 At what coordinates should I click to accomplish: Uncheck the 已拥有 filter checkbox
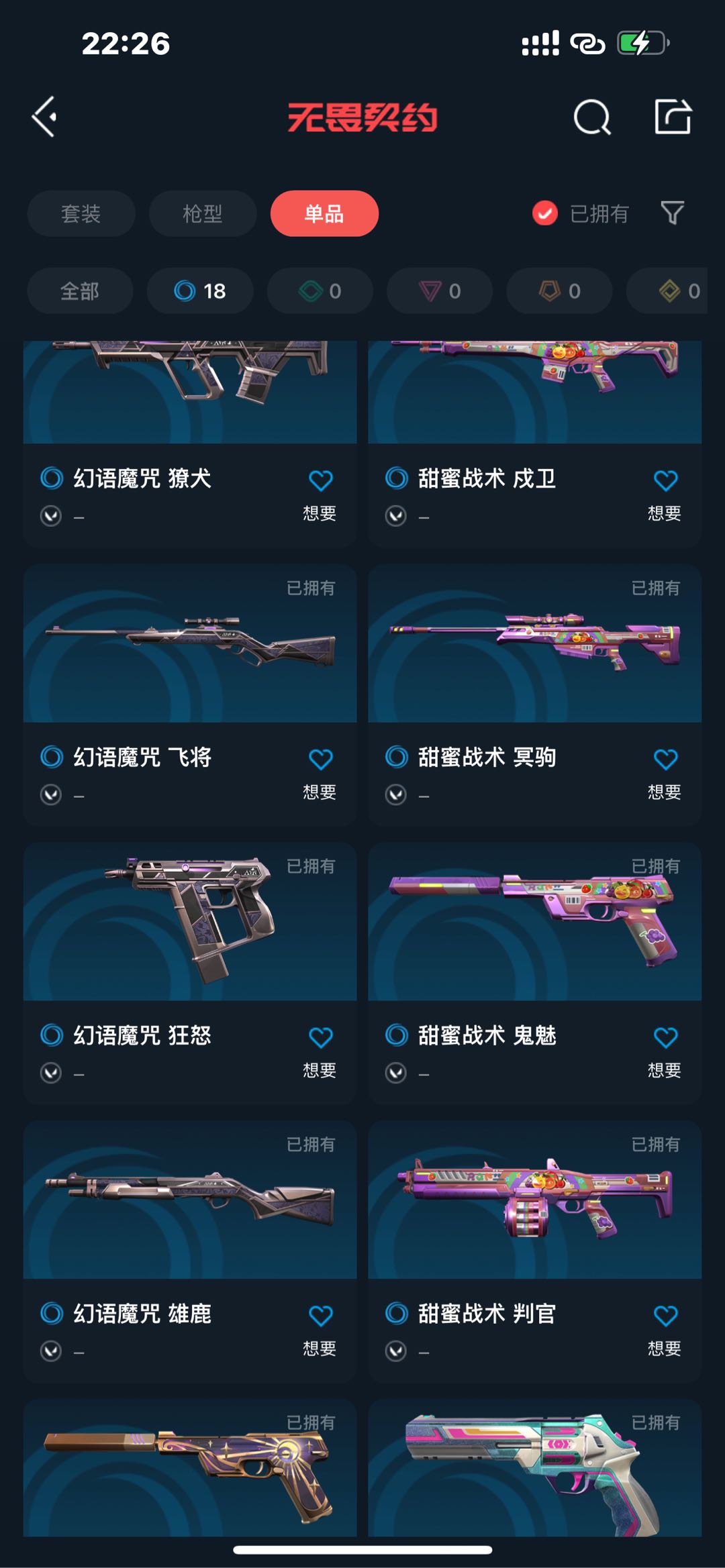click(545, 213)
